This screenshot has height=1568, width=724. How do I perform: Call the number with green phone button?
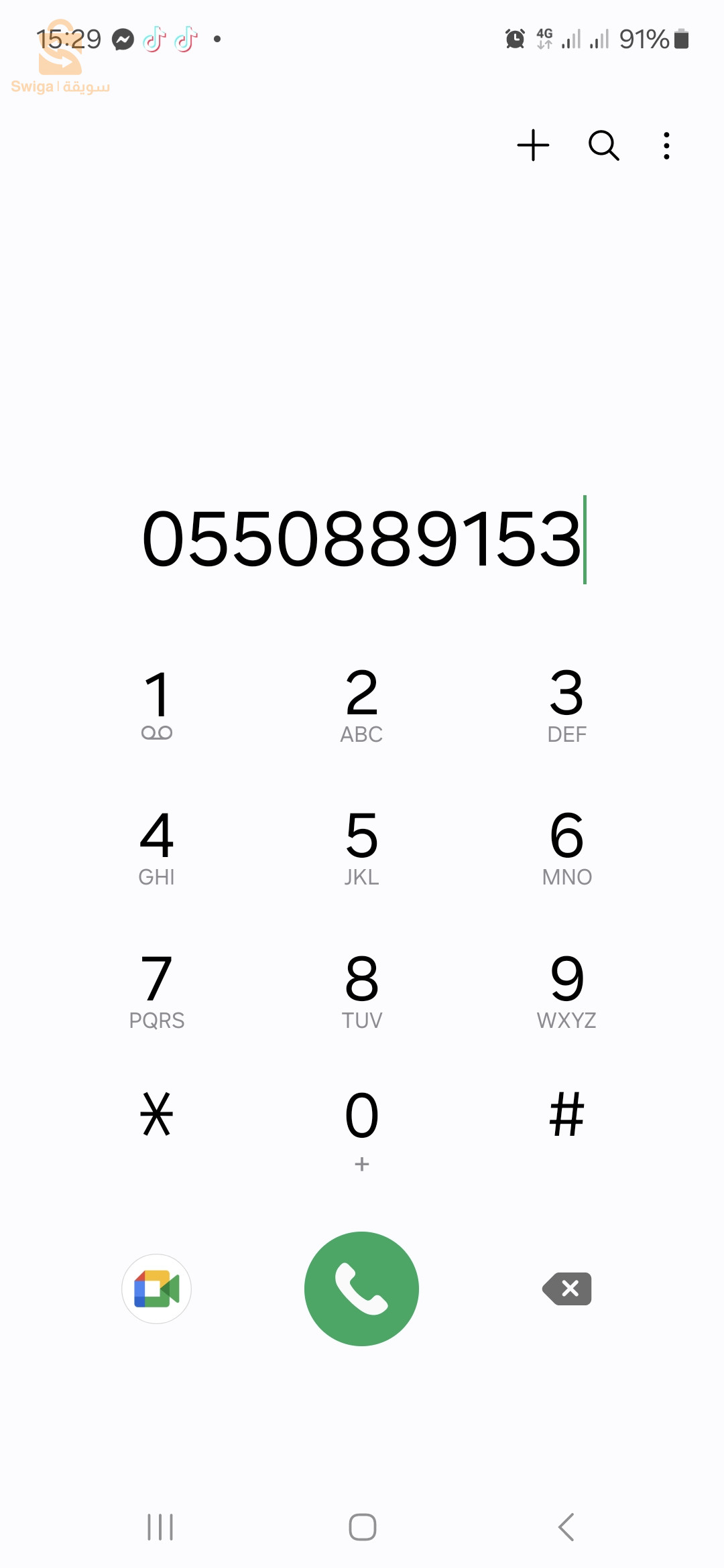tap(361, 1289)
